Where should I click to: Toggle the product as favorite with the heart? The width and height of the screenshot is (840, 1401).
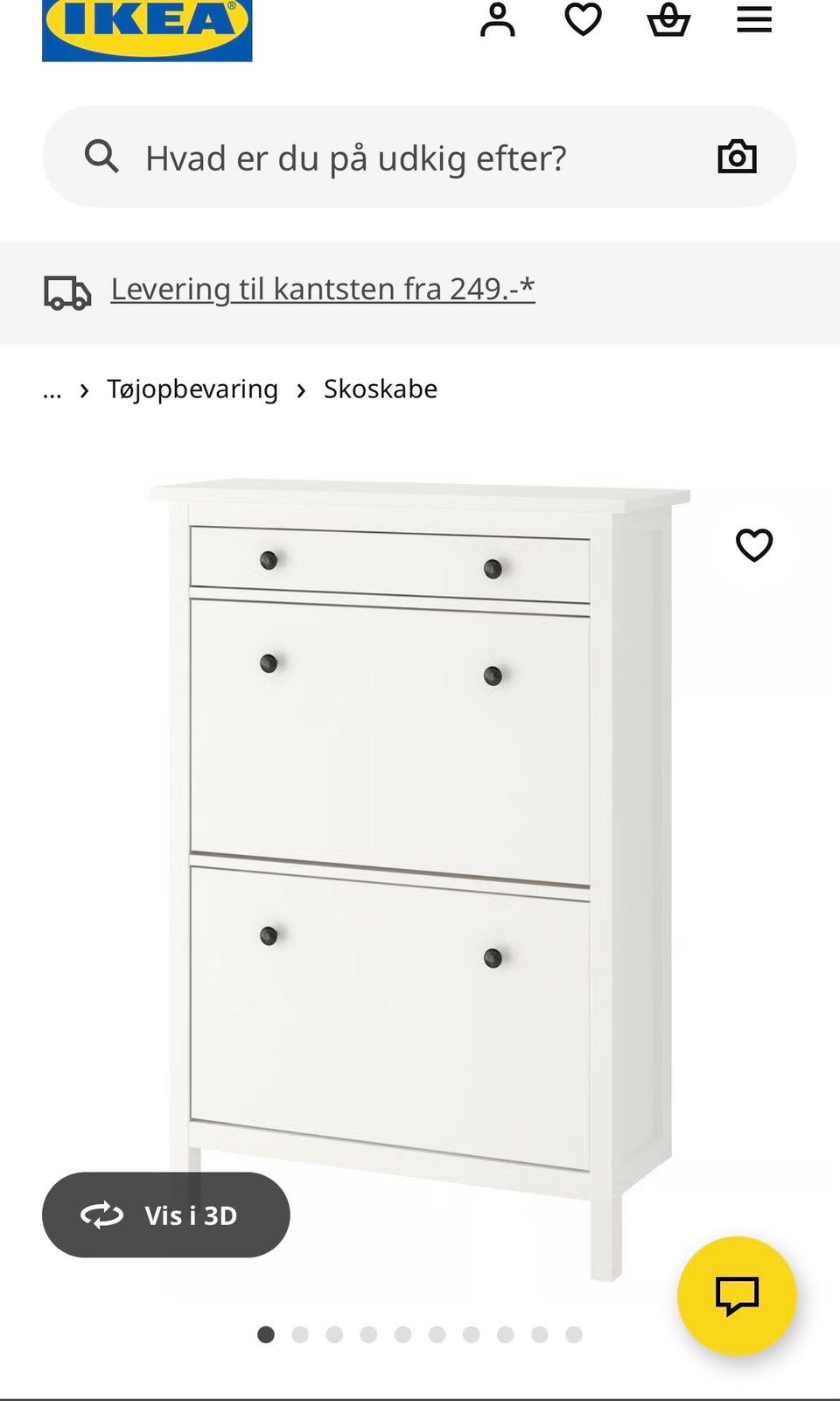754,544
